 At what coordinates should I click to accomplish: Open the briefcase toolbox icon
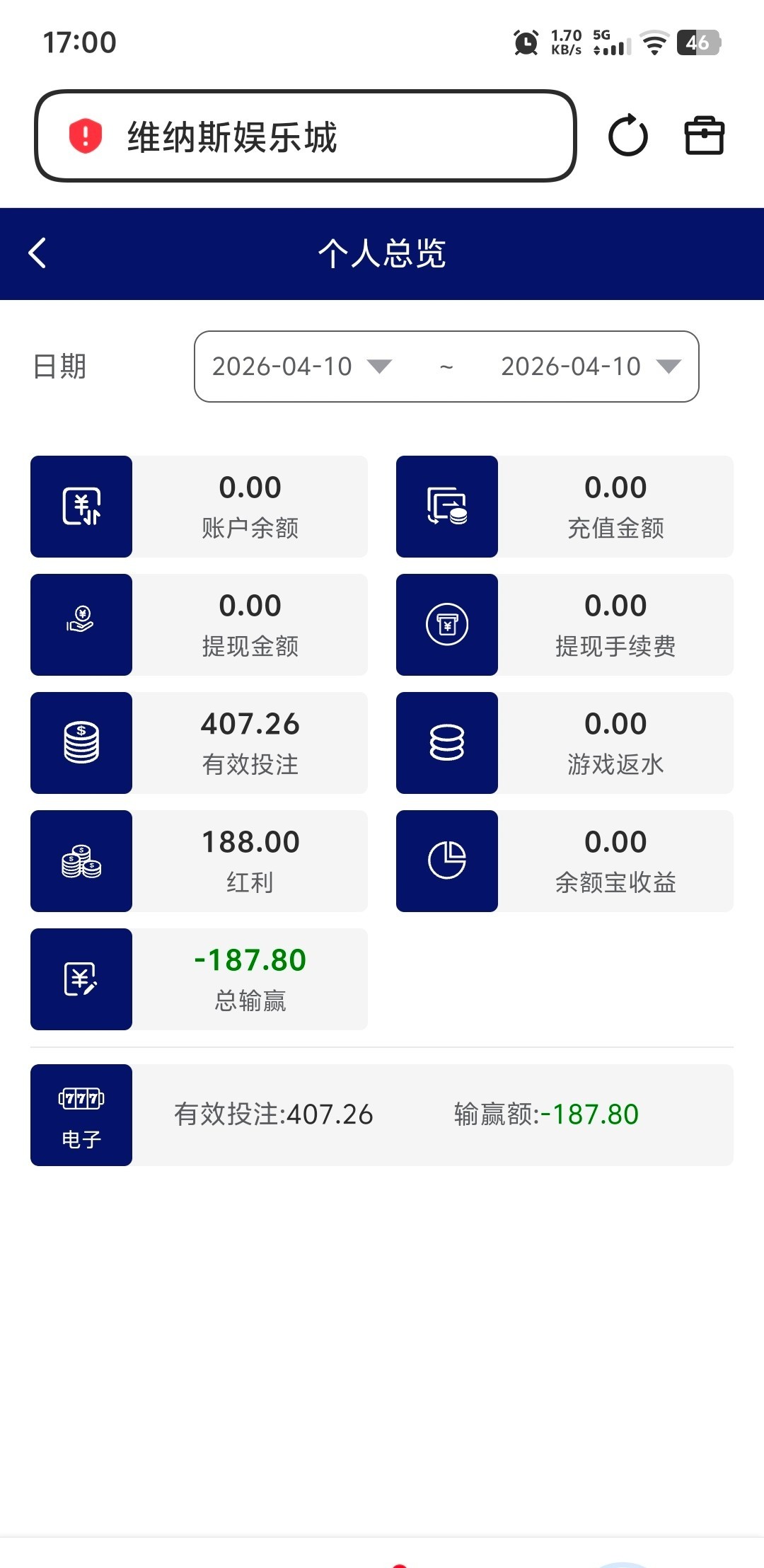[x=704, y=136]
